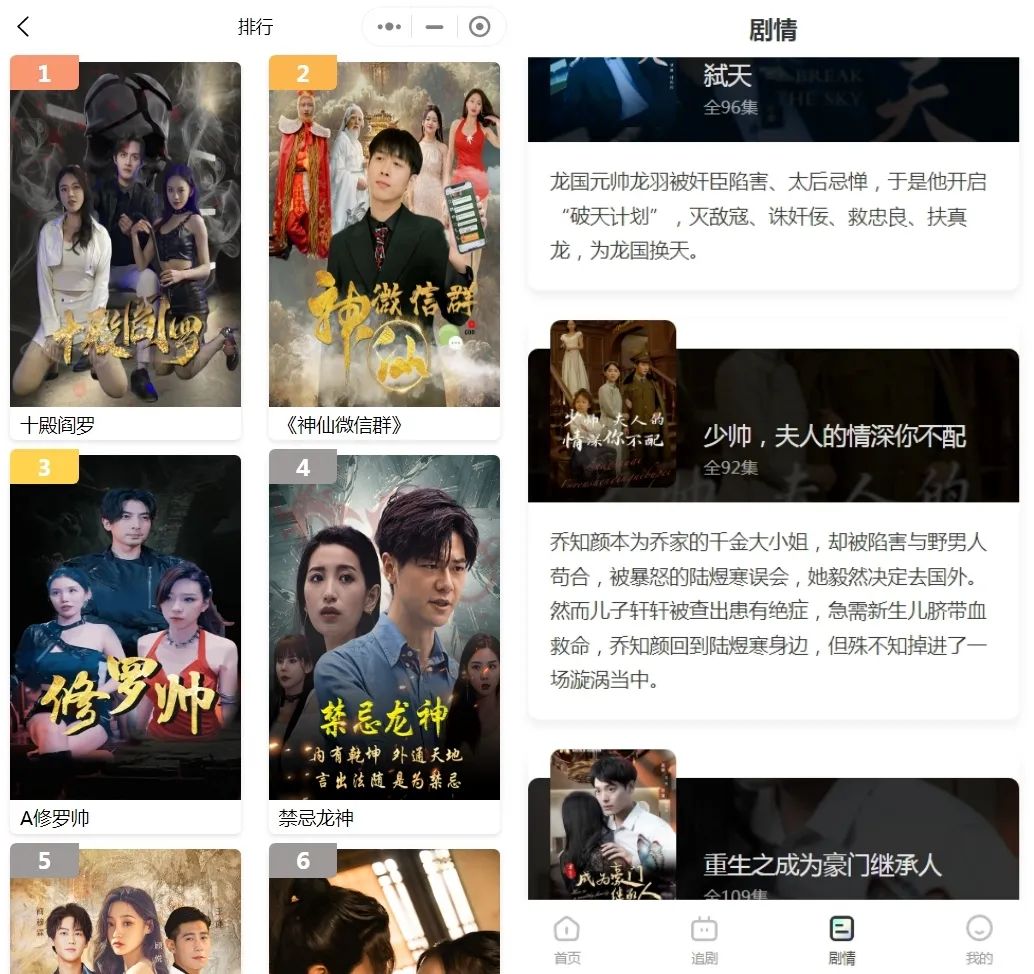
Task: Open the rank 6 drama poster
Action: pos(384,912)
